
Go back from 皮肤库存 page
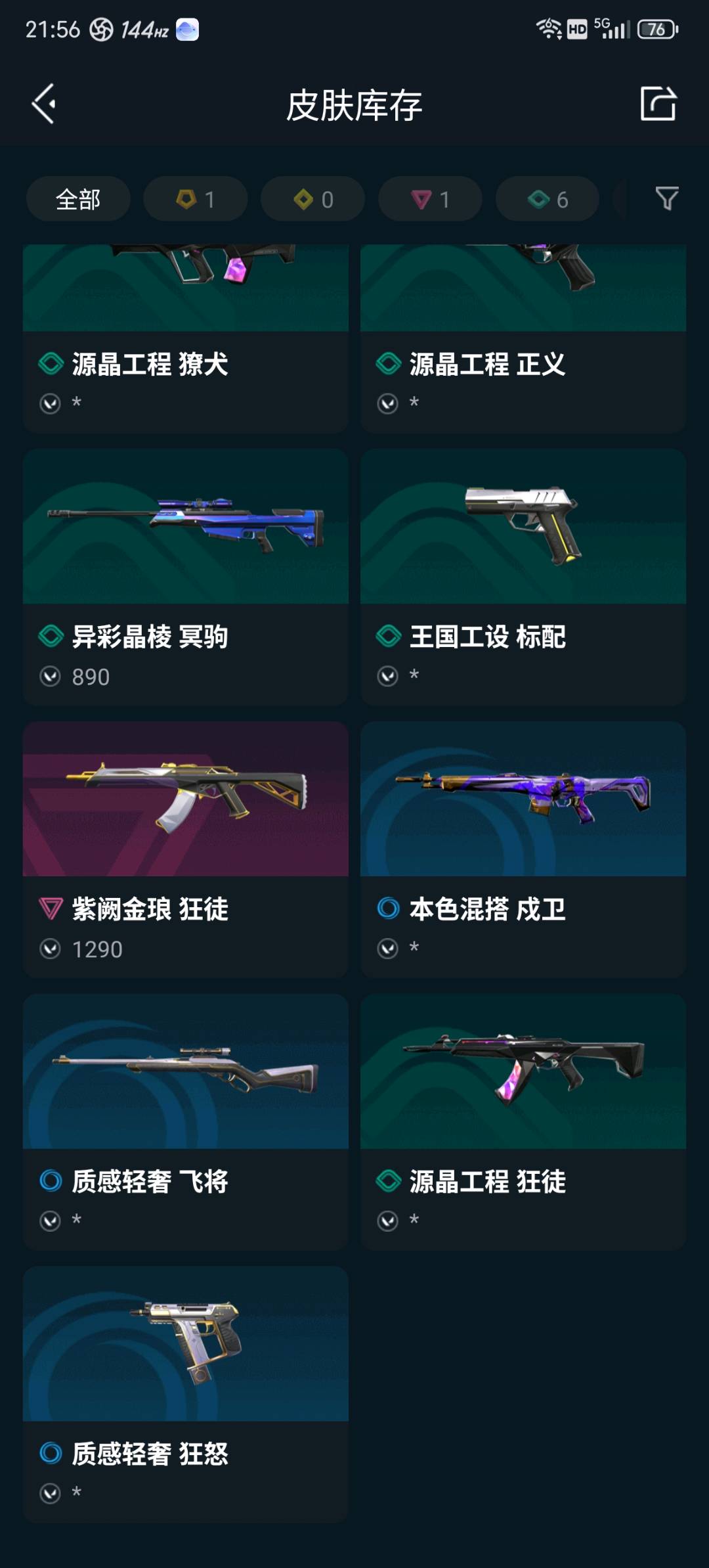coord(44,104)
